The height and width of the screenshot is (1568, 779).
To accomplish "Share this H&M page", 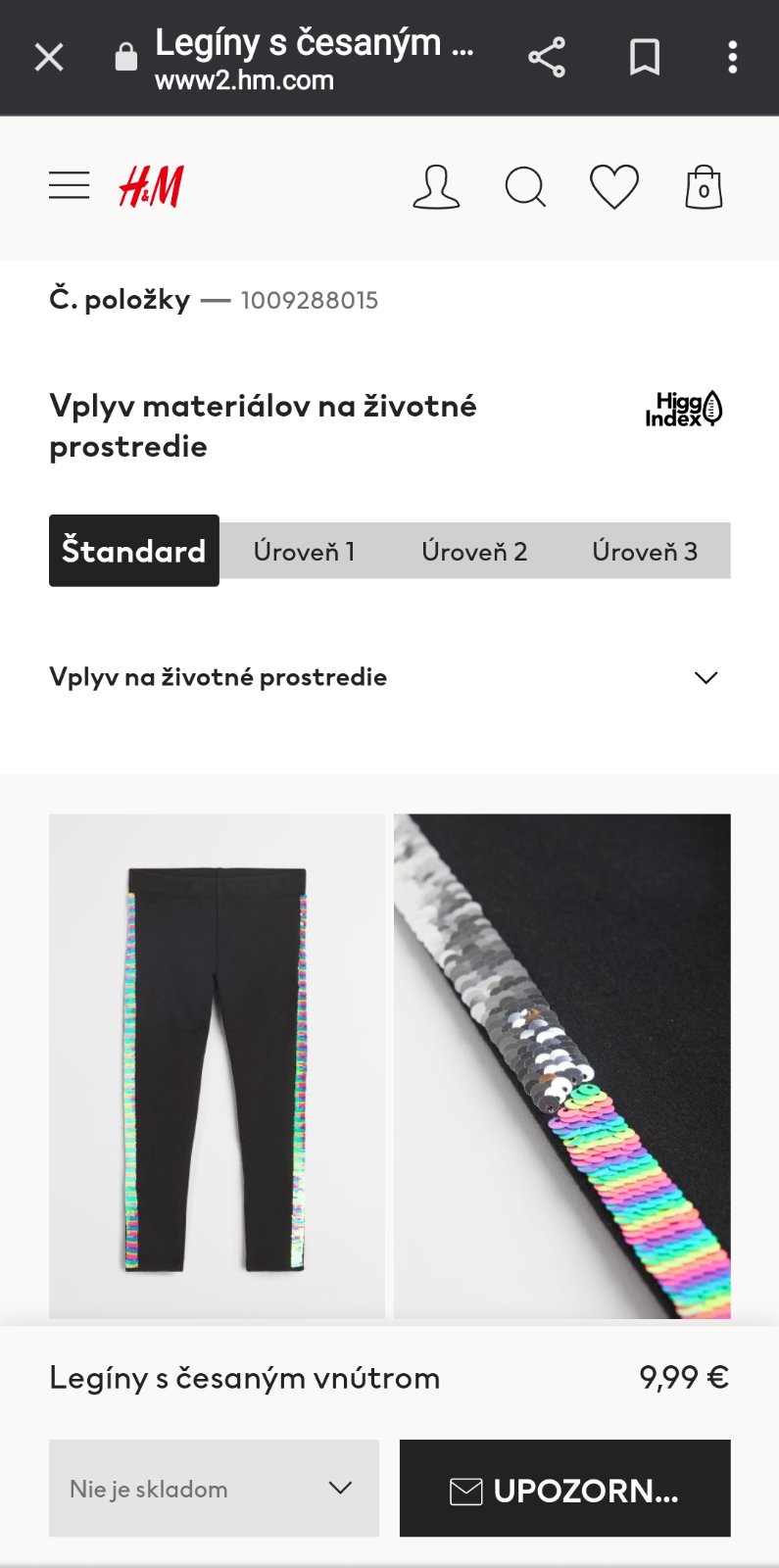I will click(547, 58).
